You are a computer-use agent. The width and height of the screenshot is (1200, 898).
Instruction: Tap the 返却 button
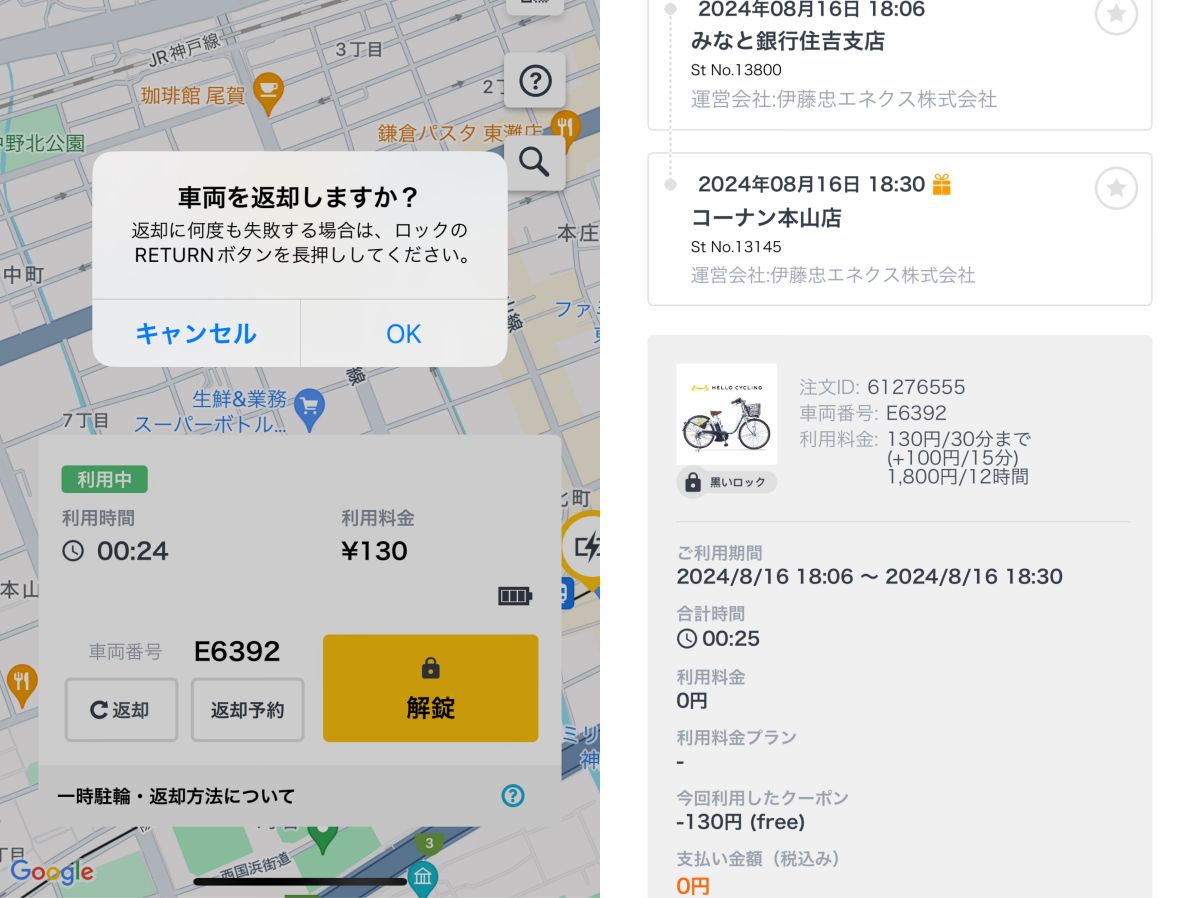coord(121,710)
